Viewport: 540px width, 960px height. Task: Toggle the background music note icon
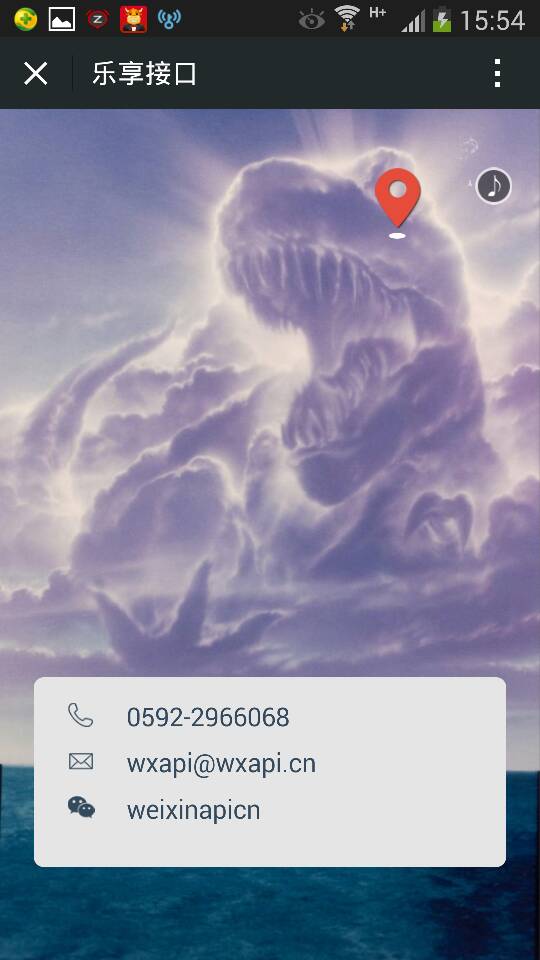coord(493,186)
